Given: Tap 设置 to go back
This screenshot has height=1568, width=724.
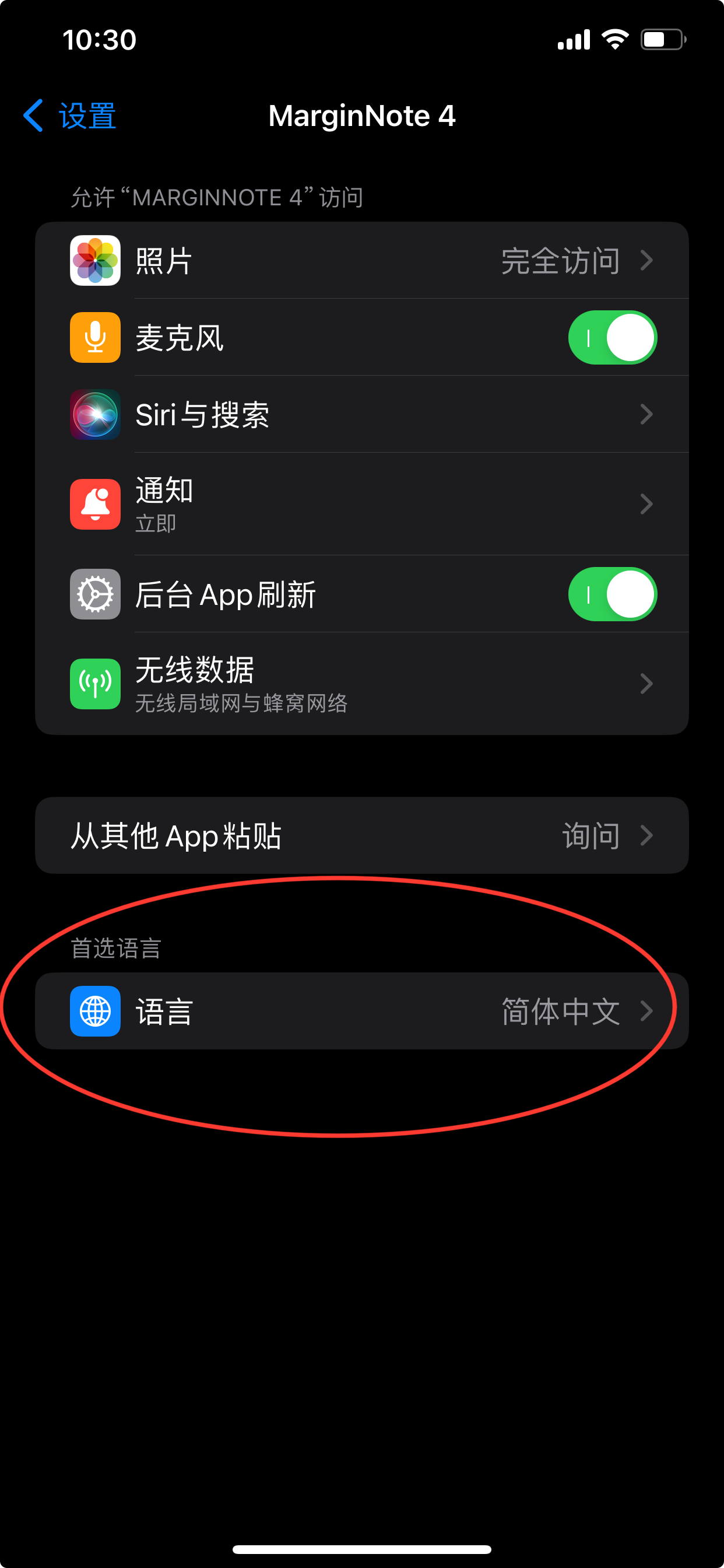Looking at the screenshot, I should pos(86,114).
